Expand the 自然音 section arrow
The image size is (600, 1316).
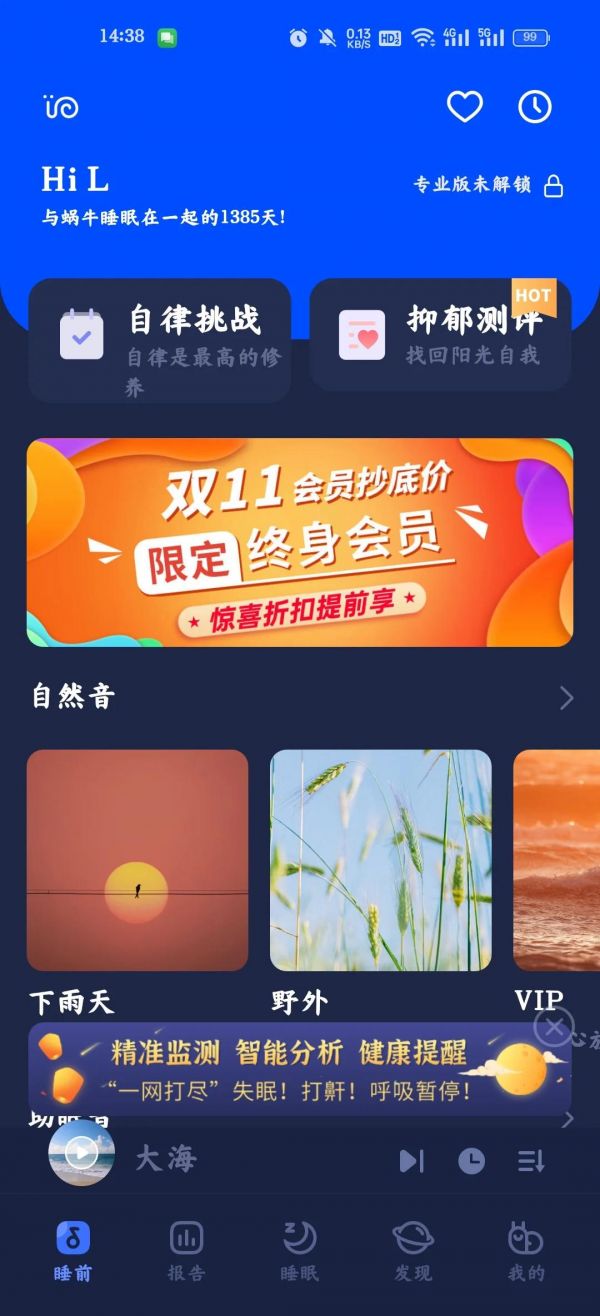point(567,698)
